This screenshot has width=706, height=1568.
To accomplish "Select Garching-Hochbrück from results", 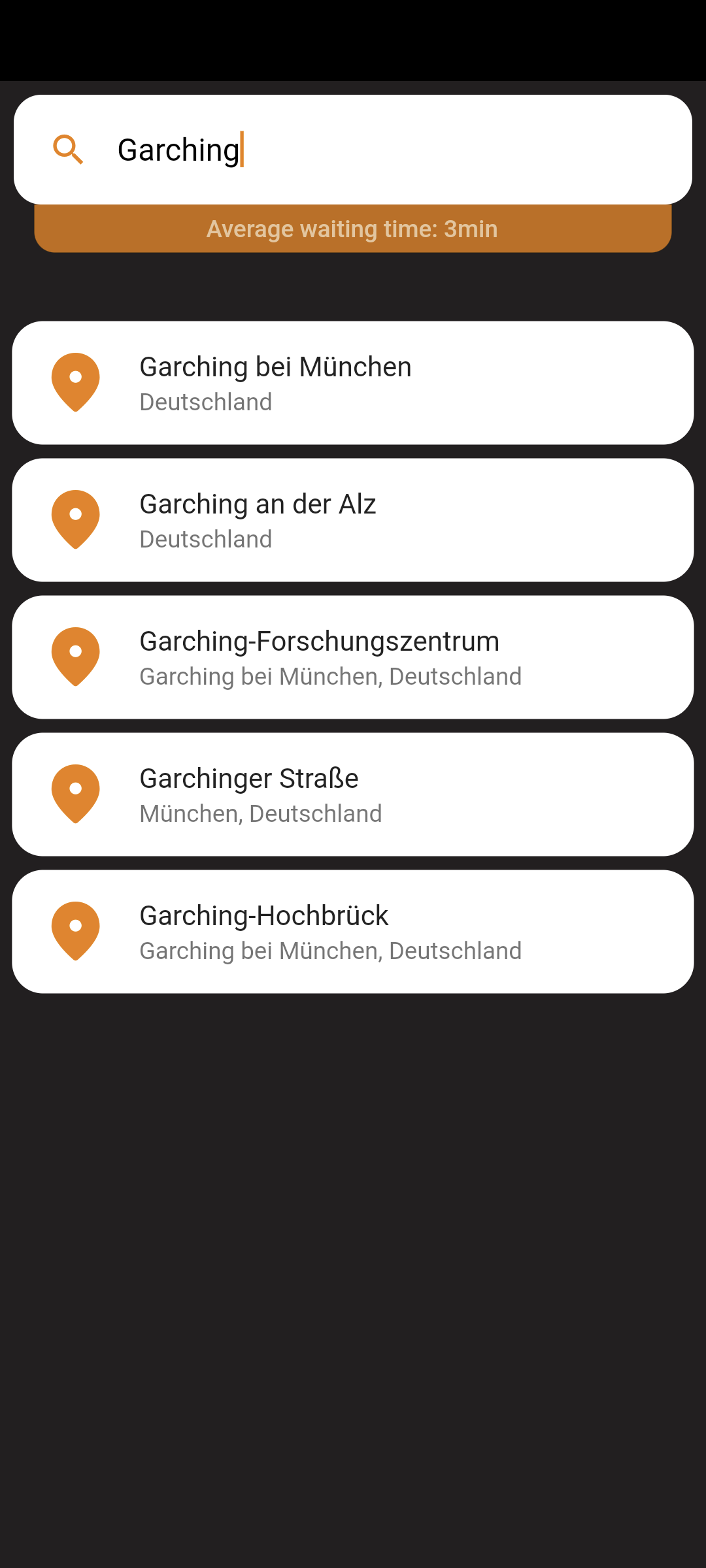I will click(x=353, y=932).
